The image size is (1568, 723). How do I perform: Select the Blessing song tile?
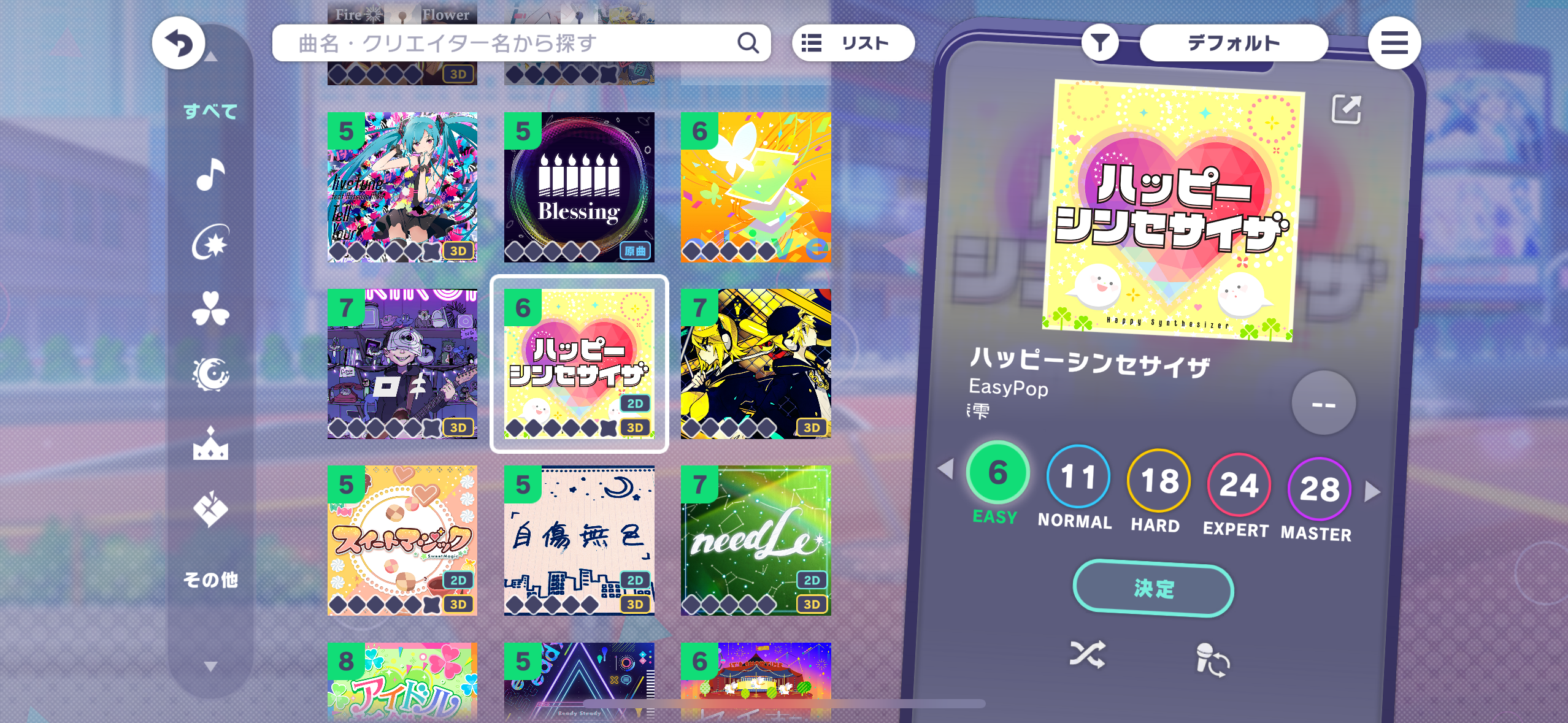coord(578,187)
